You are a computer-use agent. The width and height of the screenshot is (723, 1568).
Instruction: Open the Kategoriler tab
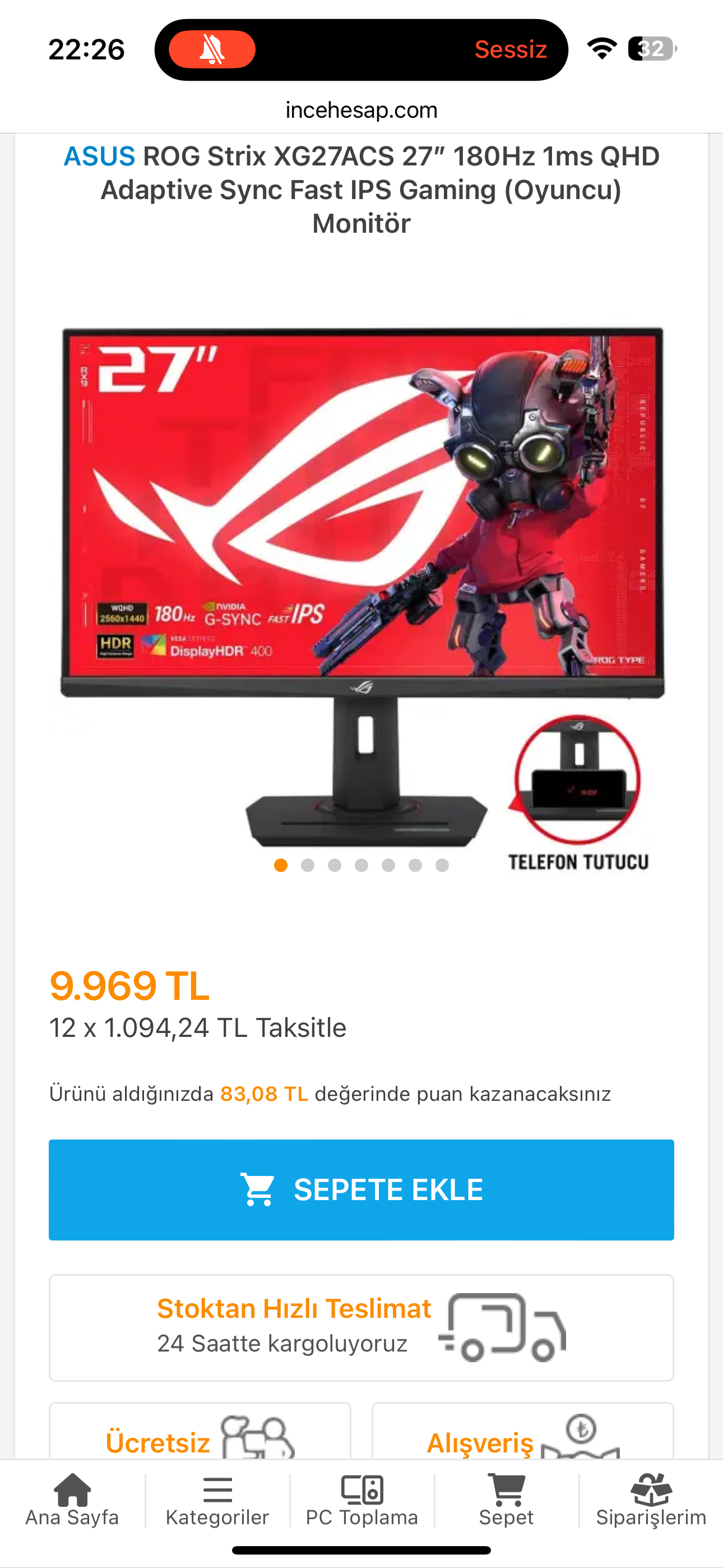pos(217,1501)
